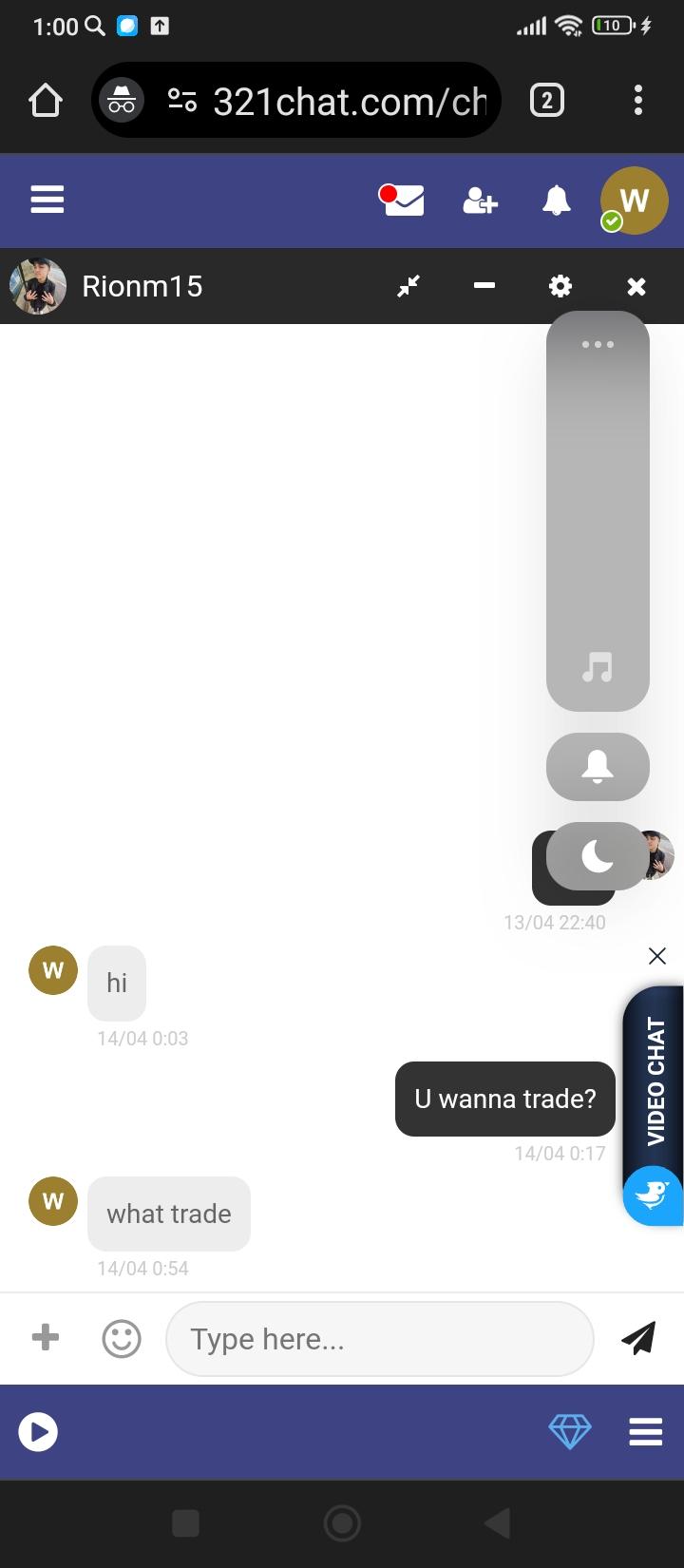Tap the floating bell button
The image size is (684, 1568).
tap(598, 766)
